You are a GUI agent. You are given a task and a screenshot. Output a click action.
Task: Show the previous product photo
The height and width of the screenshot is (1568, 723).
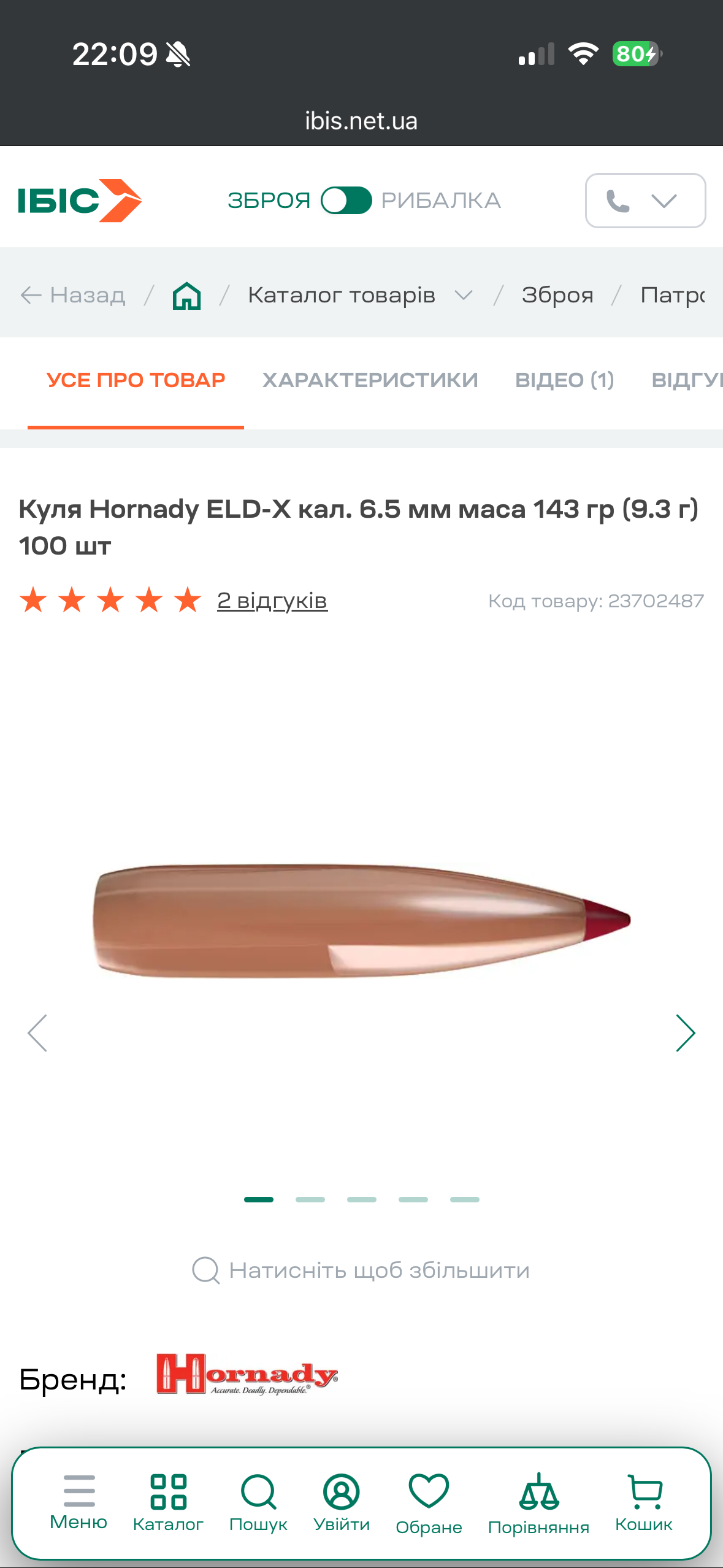tap(37, 1033)
